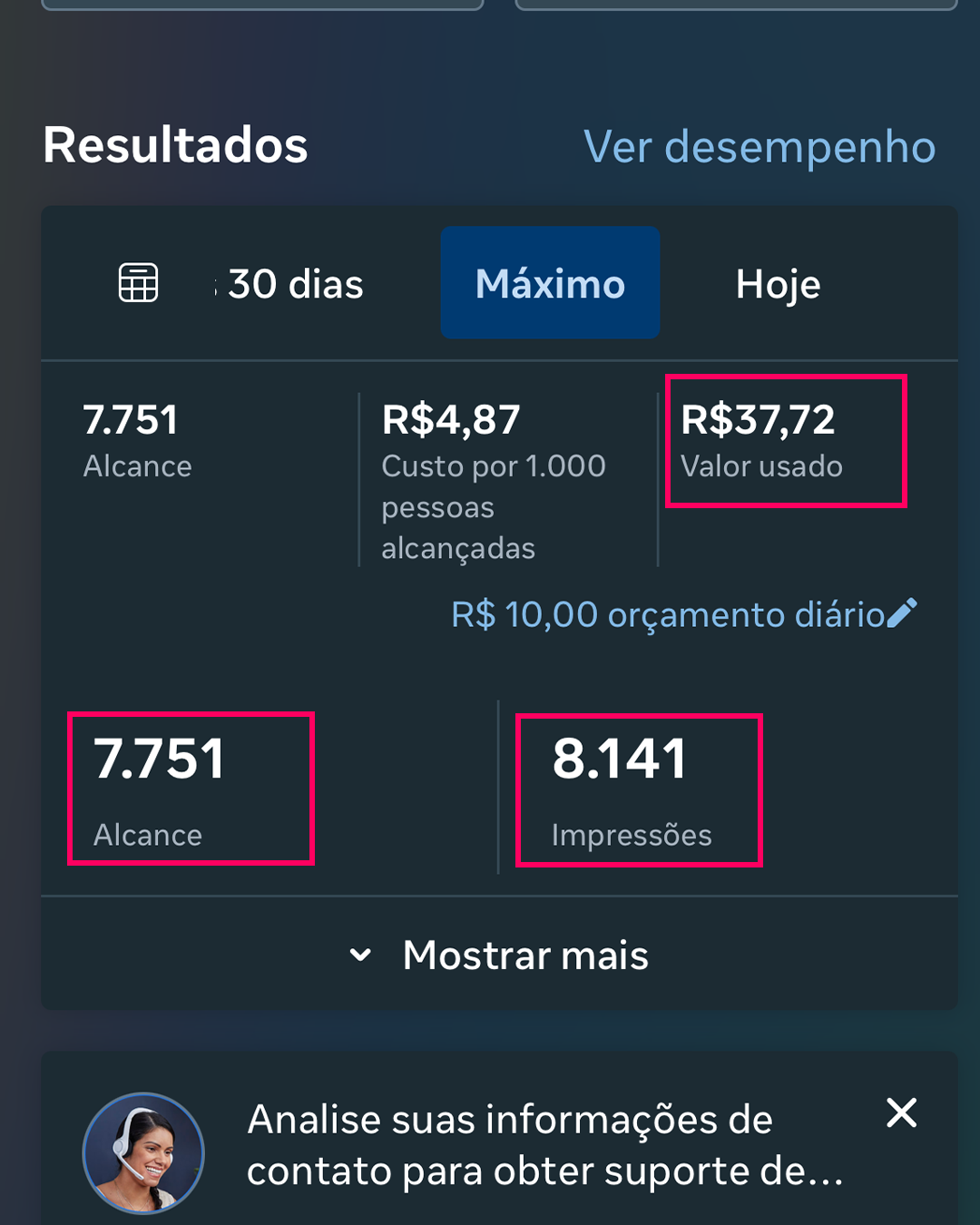The image size is (980, 1225).
Task: Open the Ver desempenho link
Action: tap(759, 147)
